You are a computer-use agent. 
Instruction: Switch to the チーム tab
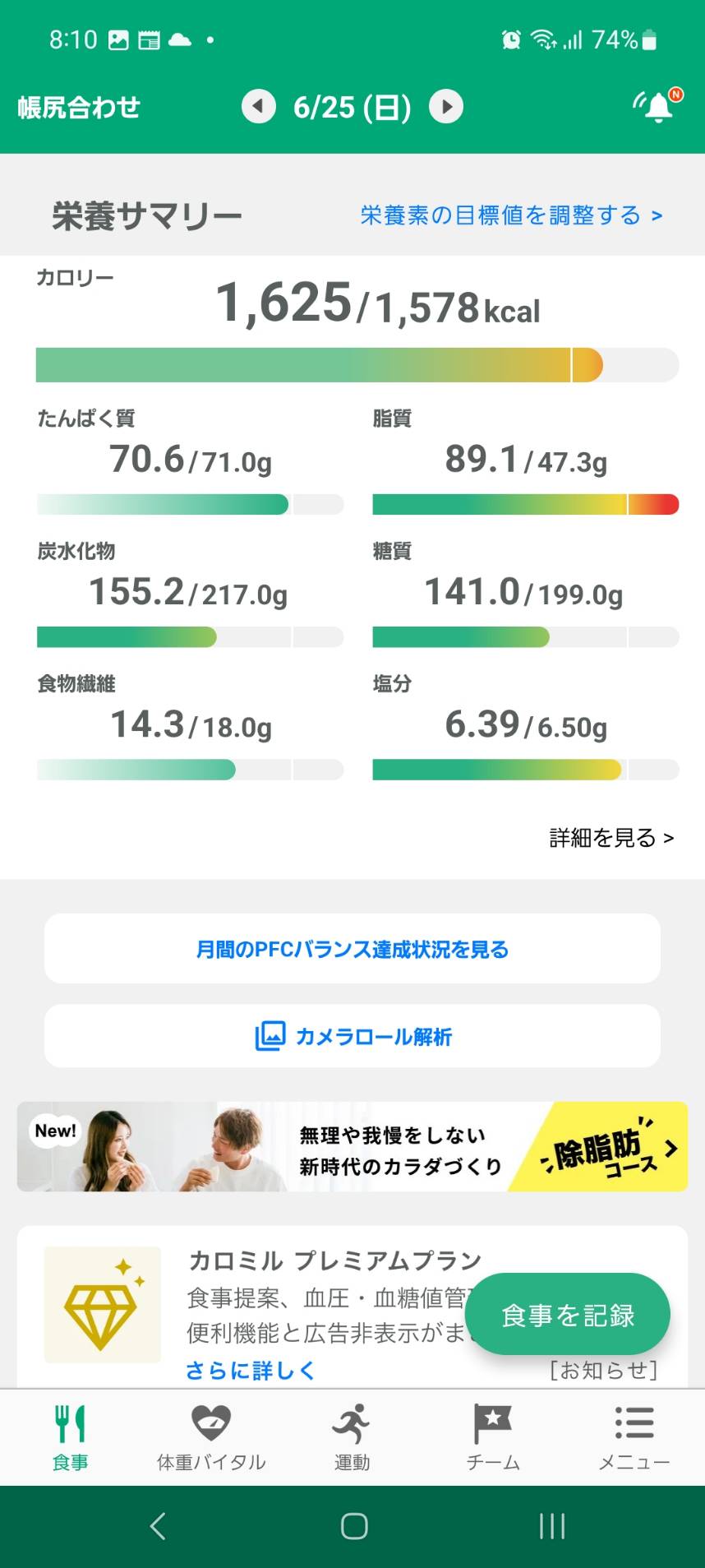tap(493, 1436)
